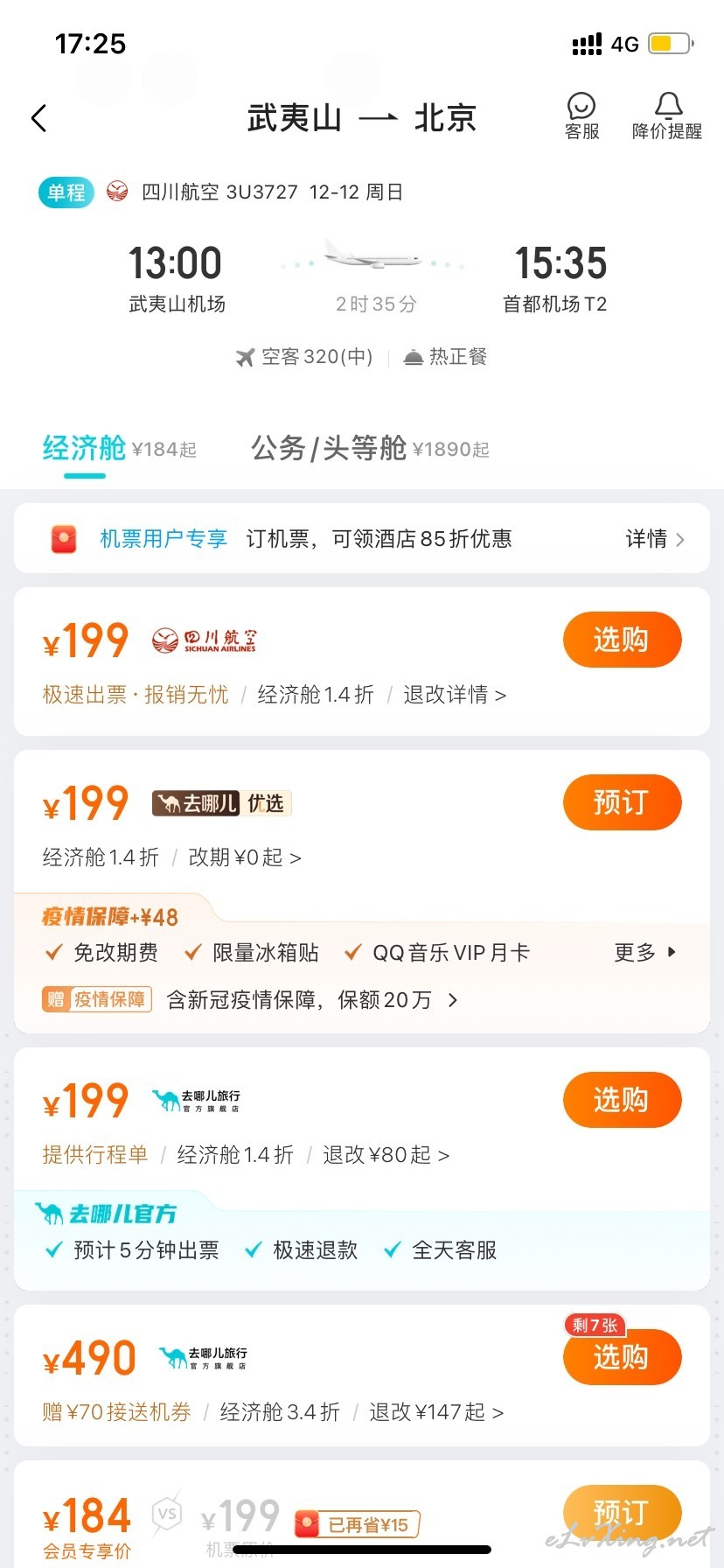Viewport: 724px width, 1568px height.
Task: Open 客服 customer service chat
Action: 581,117
